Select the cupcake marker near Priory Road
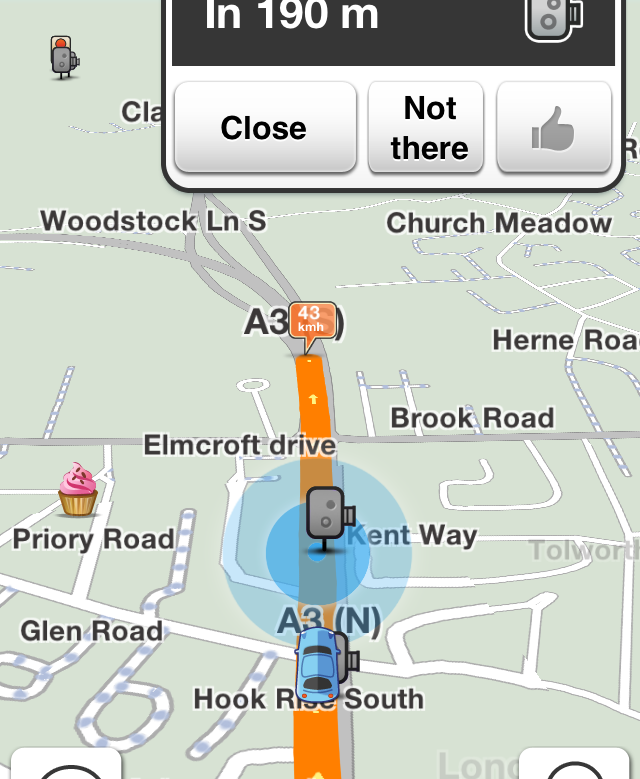 click(77, 489)
